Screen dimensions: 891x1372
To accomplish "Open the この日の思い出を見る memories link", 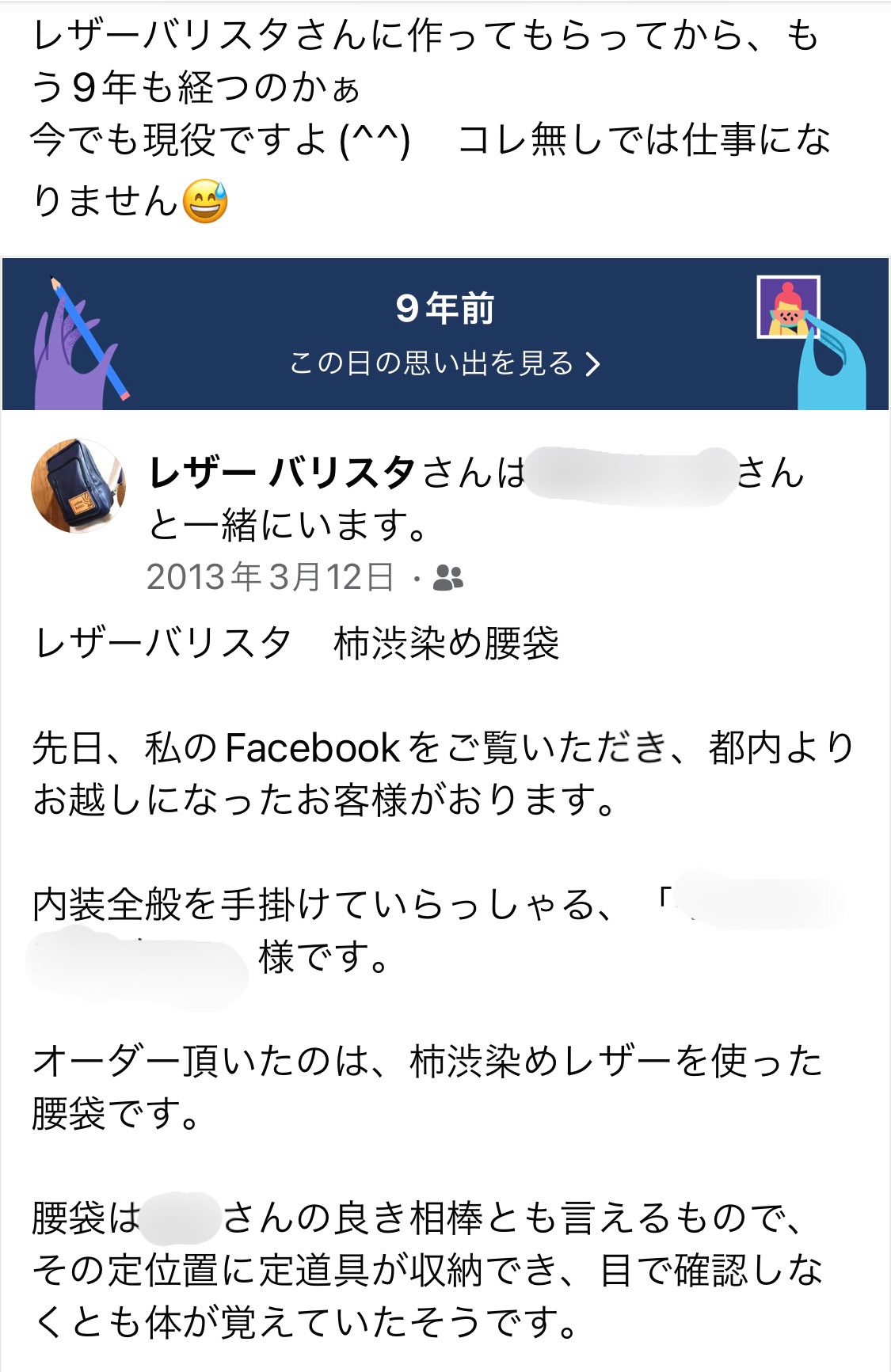I will [444, 363].
